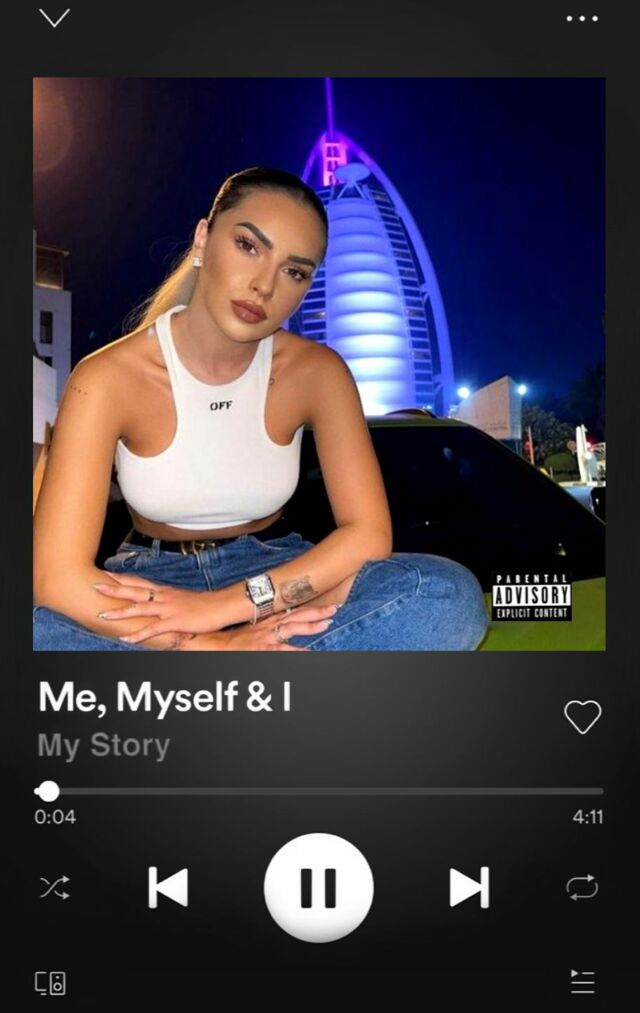Screen dimensions: 640x1013
Task: Toggle repeat mode
Action: [x=582, y=887]
